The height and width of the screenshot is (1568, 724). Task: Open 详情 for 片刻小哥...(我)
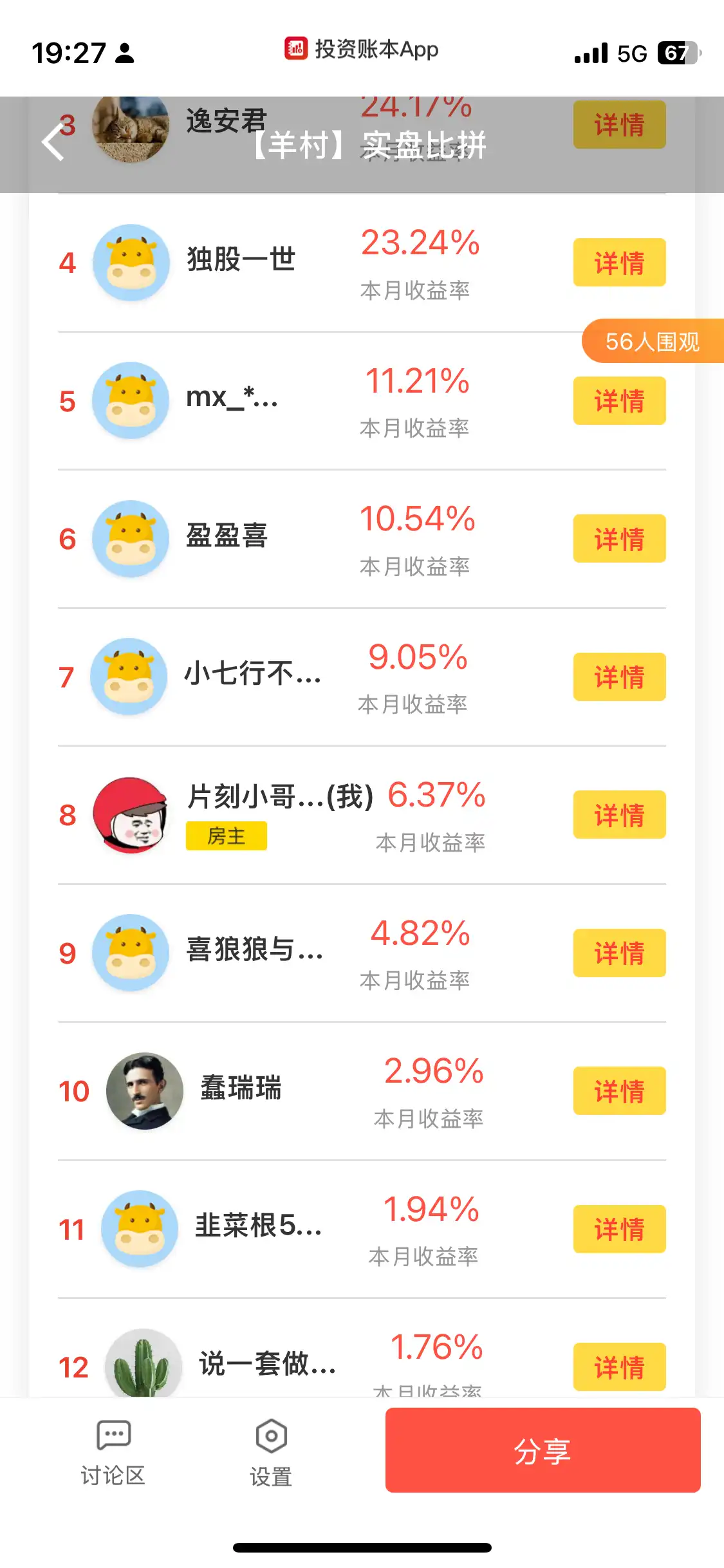(x=619, y=815)
